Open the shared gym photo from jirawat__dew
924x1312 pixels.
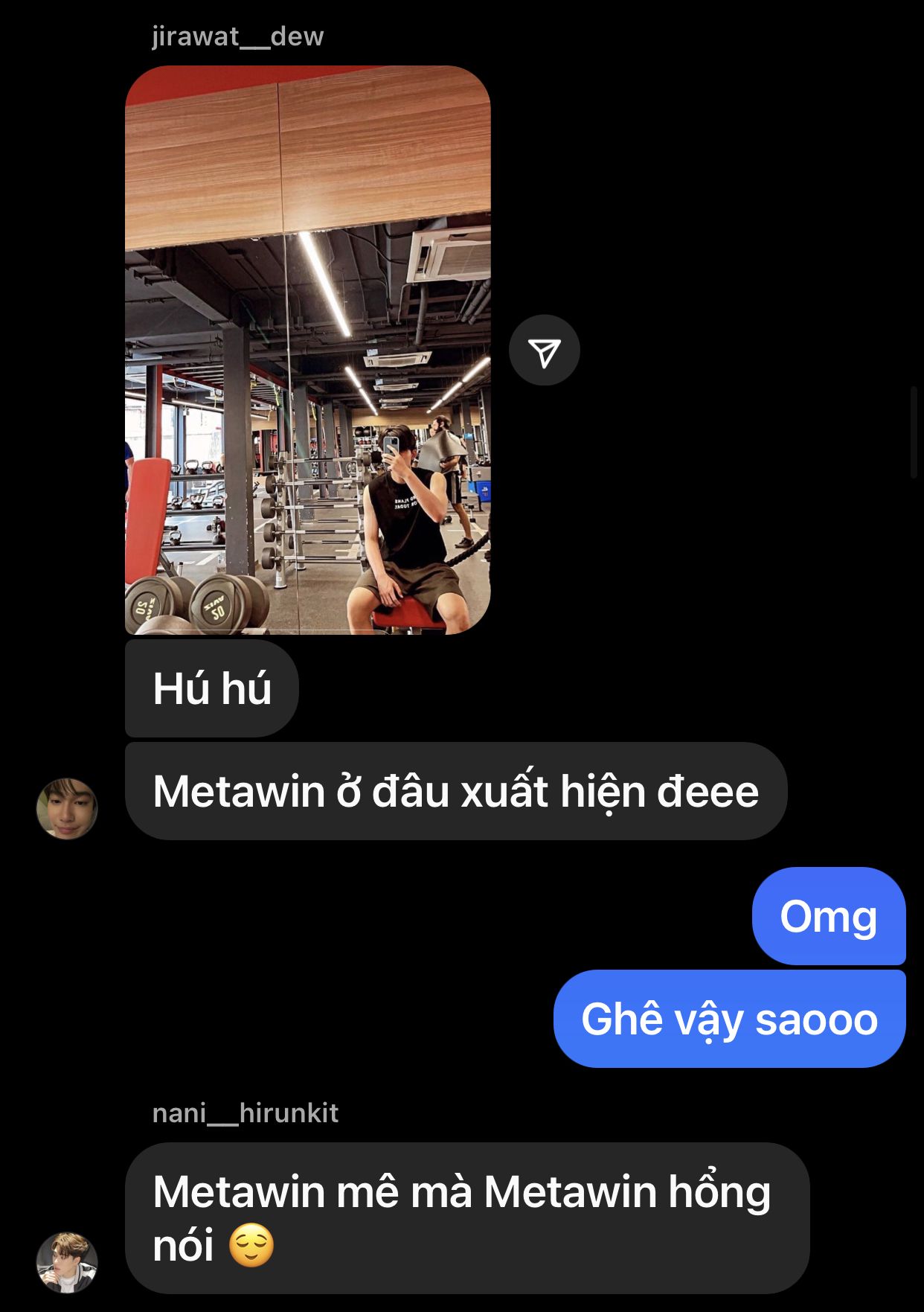(307, 350)
